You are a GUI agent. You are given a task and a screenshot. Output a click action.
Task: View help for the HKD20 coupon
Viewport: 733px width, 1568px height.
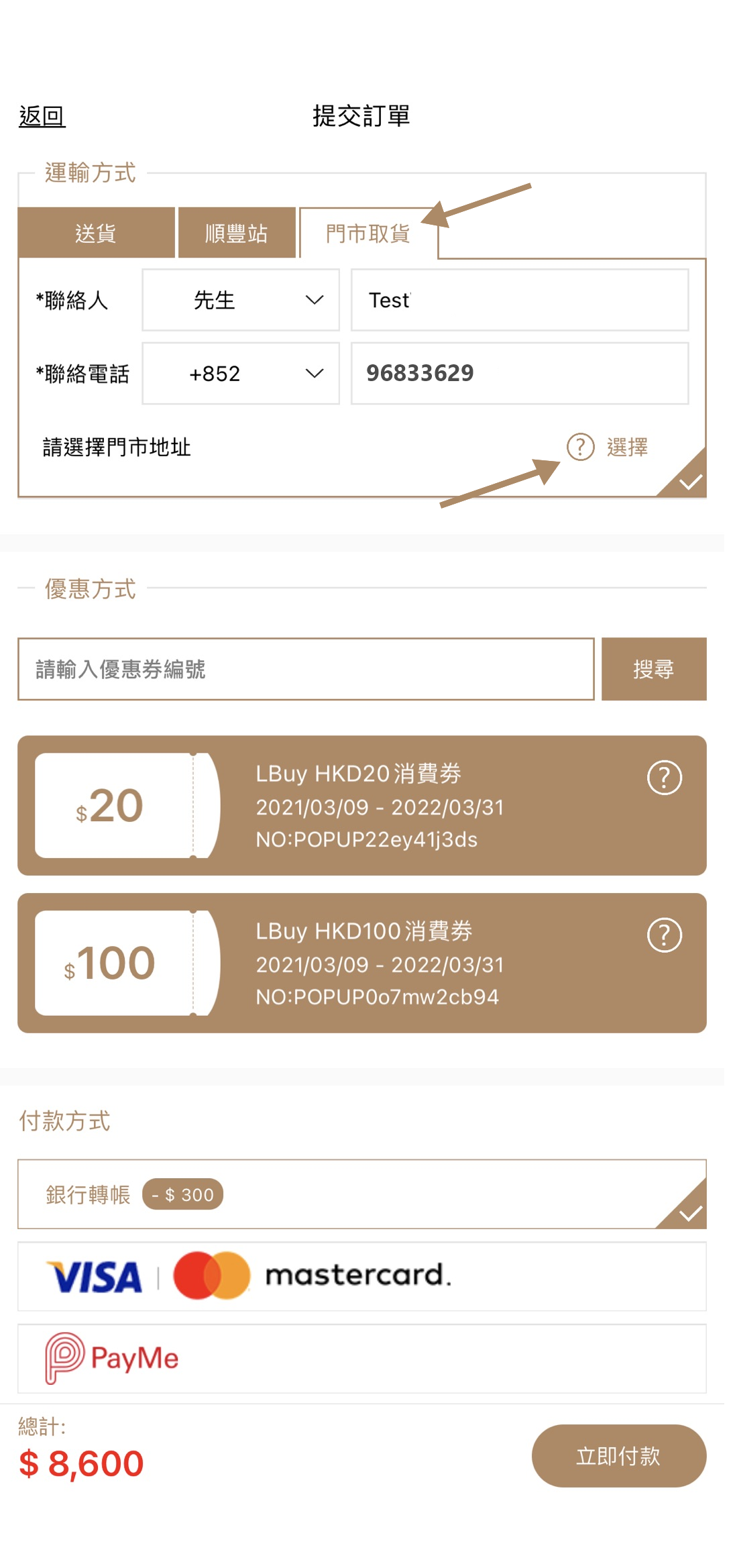tap(664, 778)
